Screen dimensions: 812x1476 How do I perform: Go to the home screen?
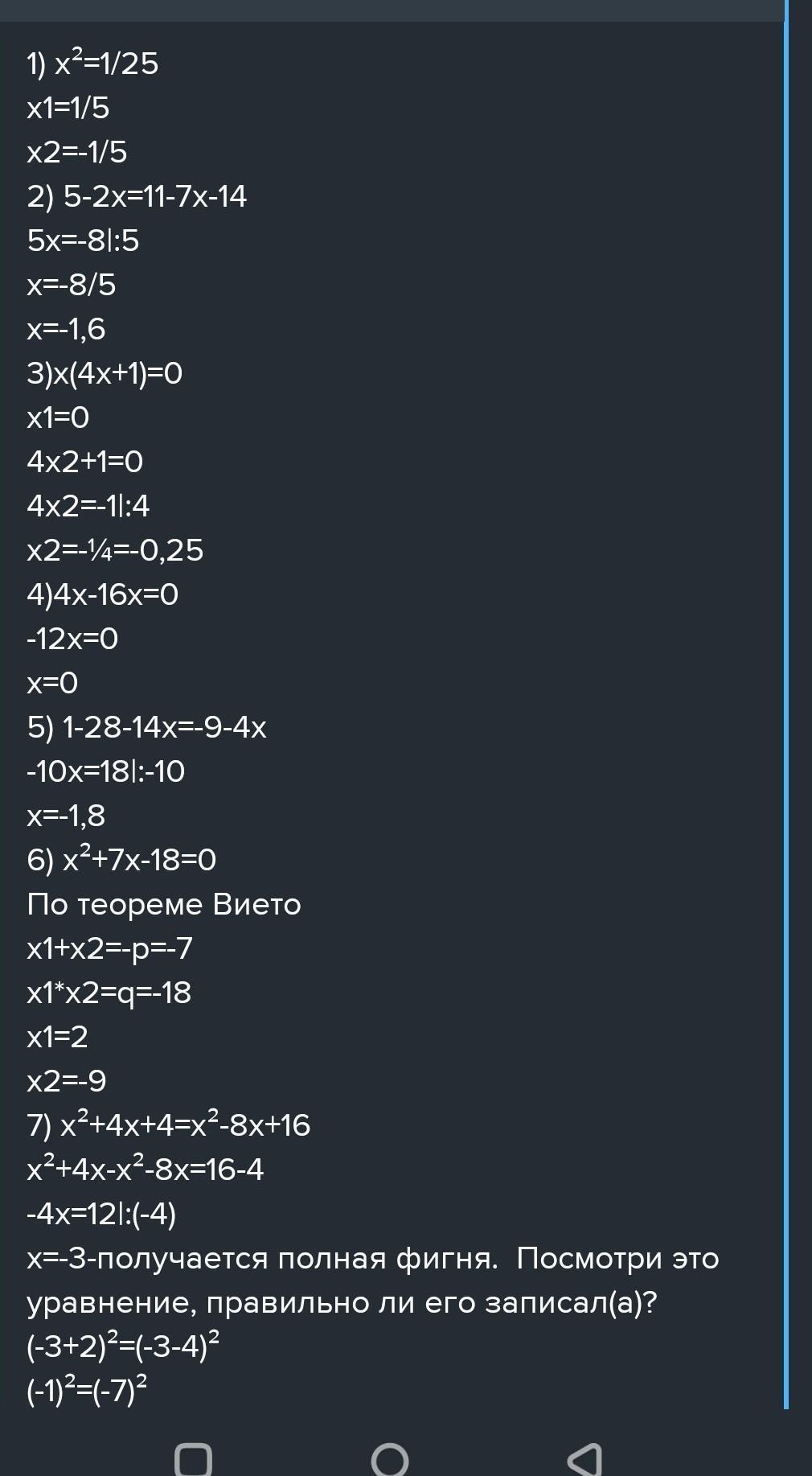click(x=390, y=1459)
